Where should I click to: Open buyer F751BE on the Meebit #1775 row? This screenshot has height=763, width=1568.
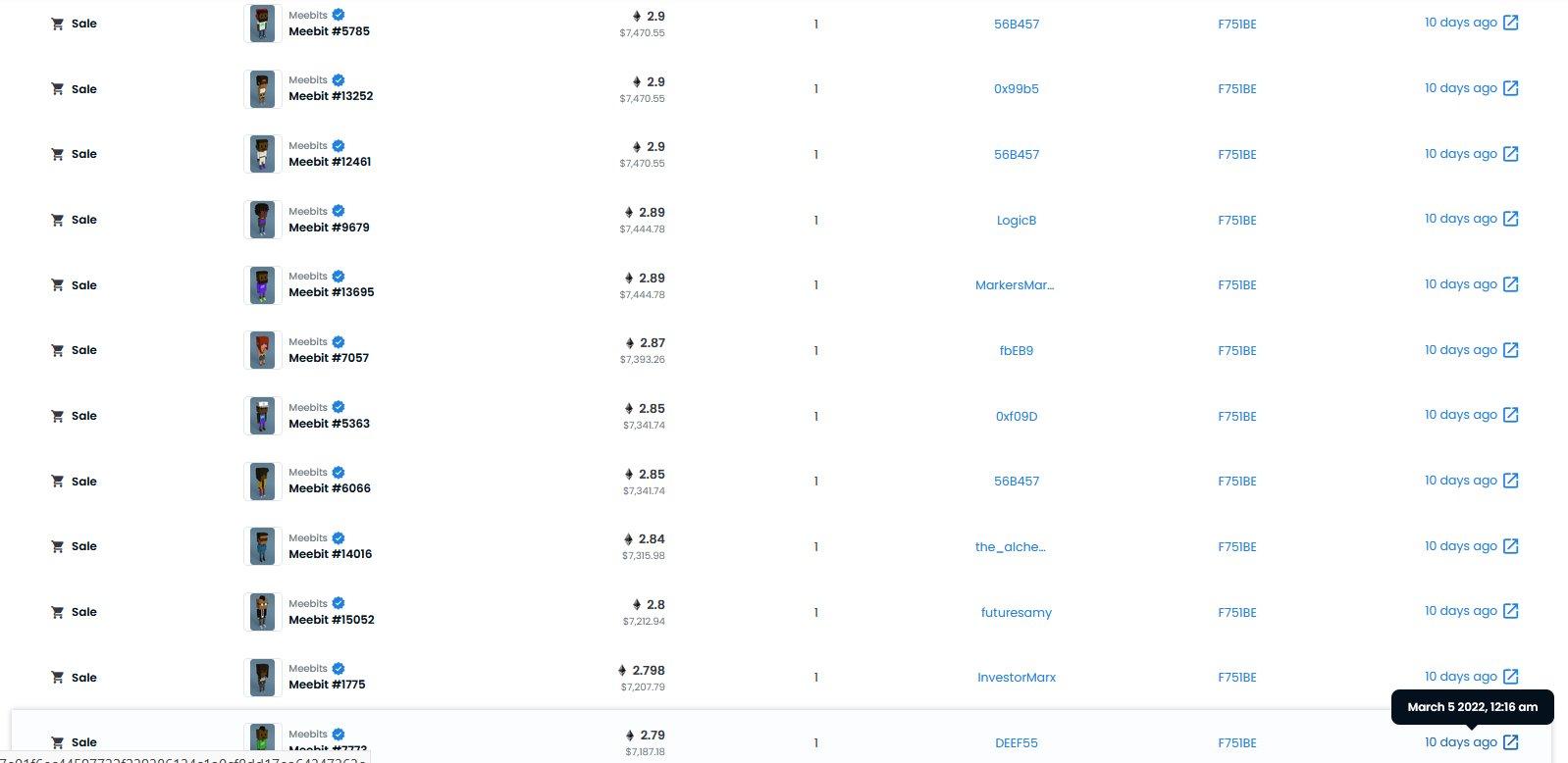[1236, 678]
